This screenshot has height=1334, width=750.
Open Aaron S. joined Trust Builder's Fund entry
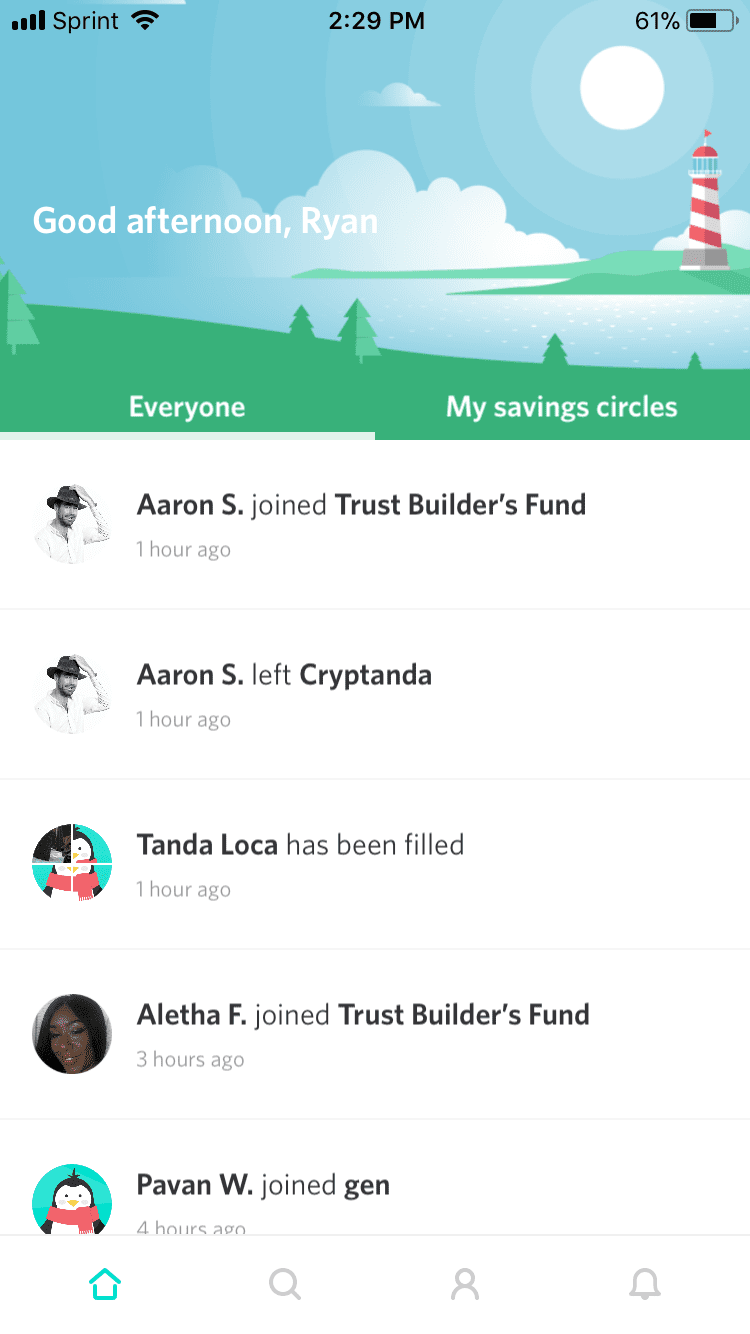375,524
